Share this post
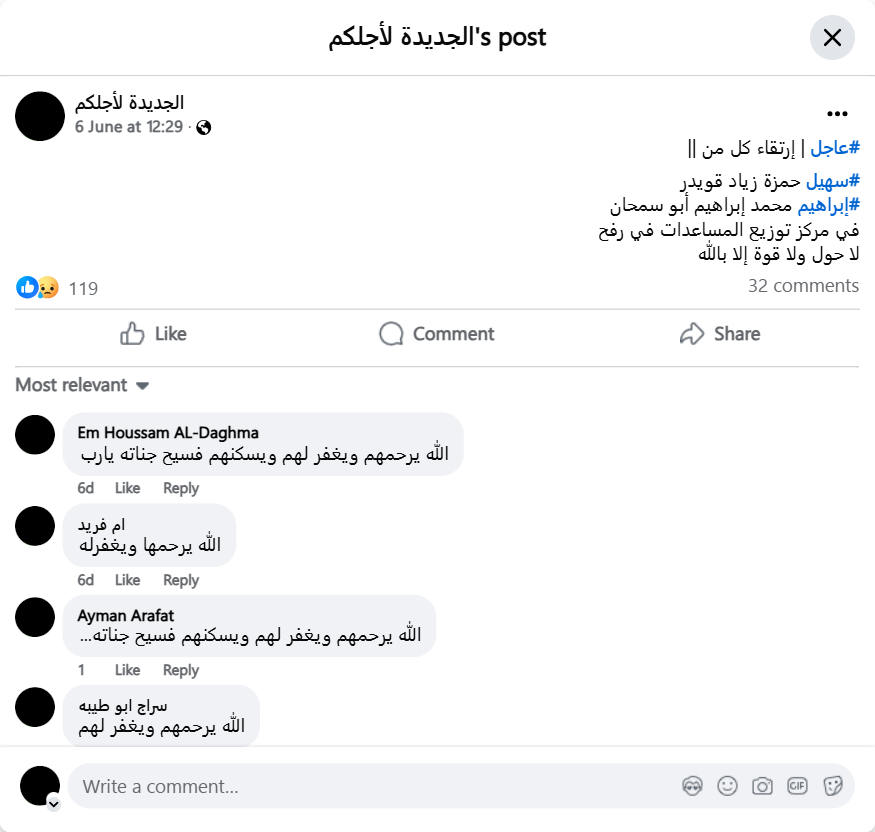 click(x=720, y=334)
